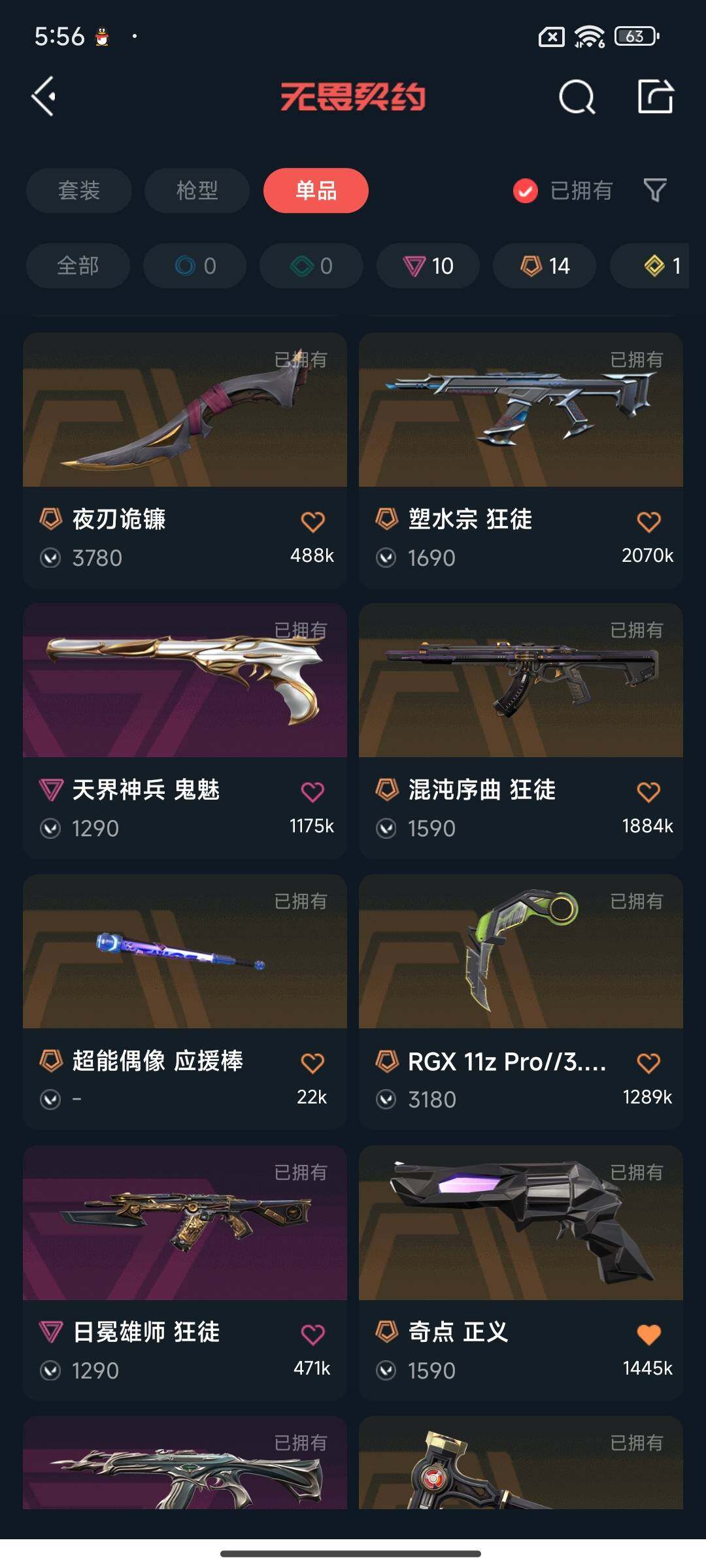The height and width of the screenshot is (1568, 706).
Task: Select the 全部 rarity chip
Action: point(78,266)
